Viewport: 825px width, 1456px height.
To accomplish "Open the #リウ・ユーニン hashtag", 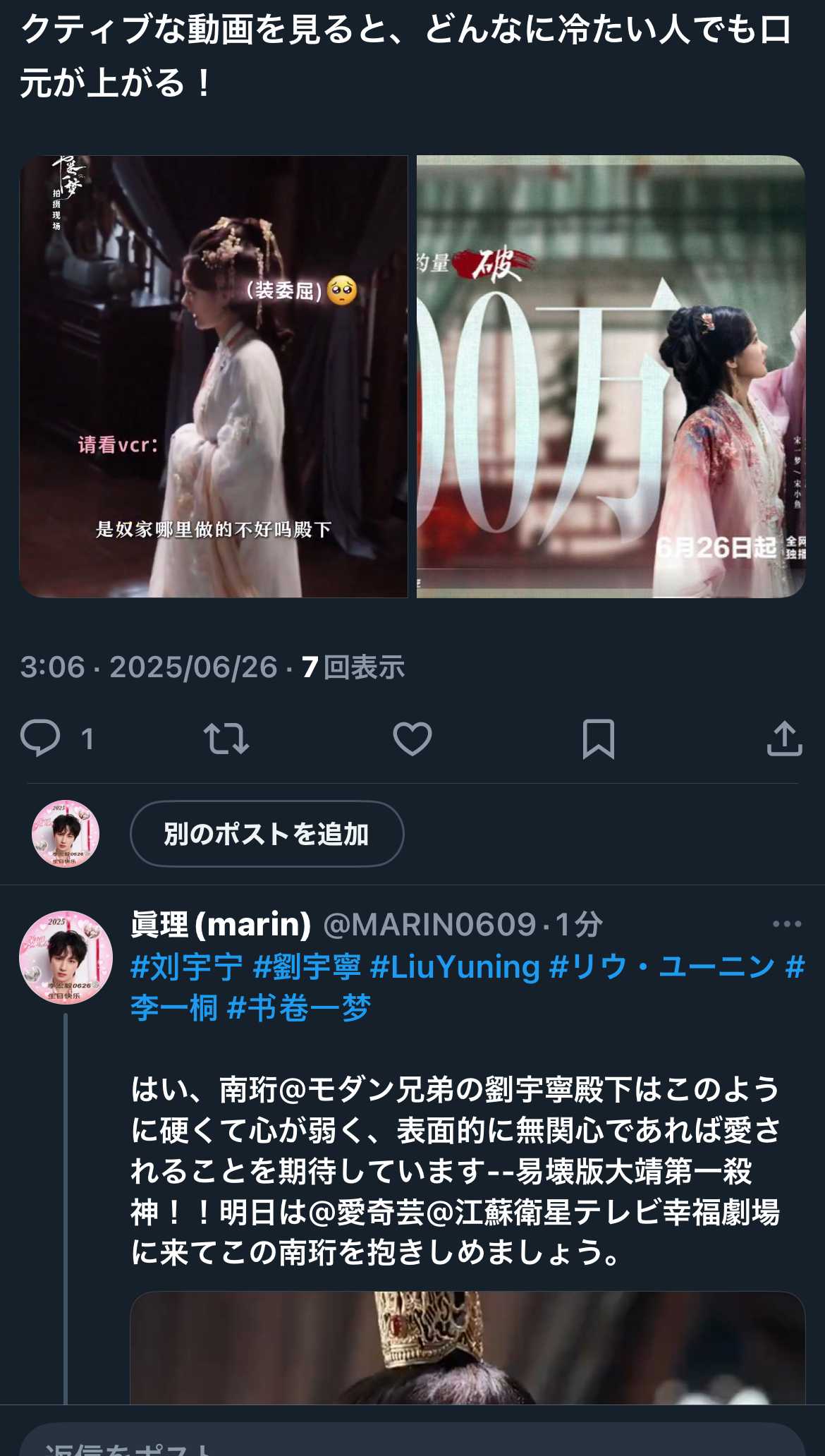I will 662,966.
